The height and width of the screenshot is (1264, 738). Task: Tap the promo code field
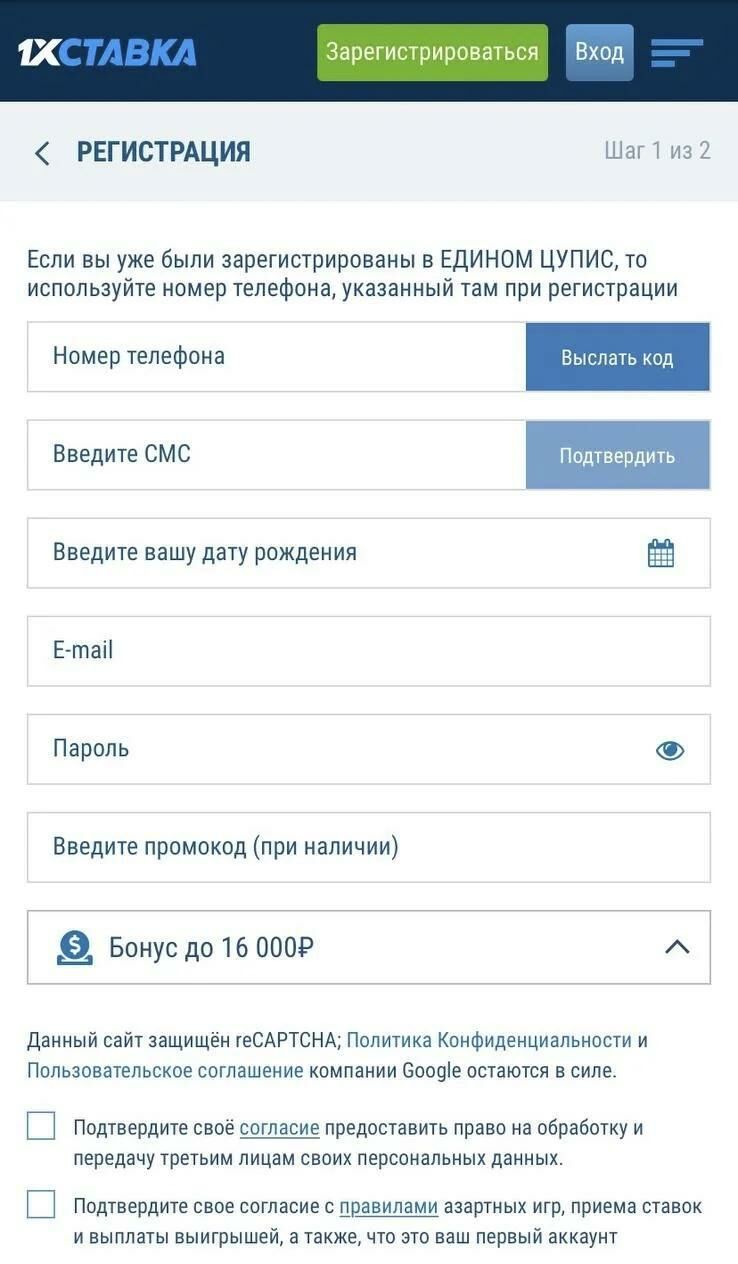click(369, 847)
